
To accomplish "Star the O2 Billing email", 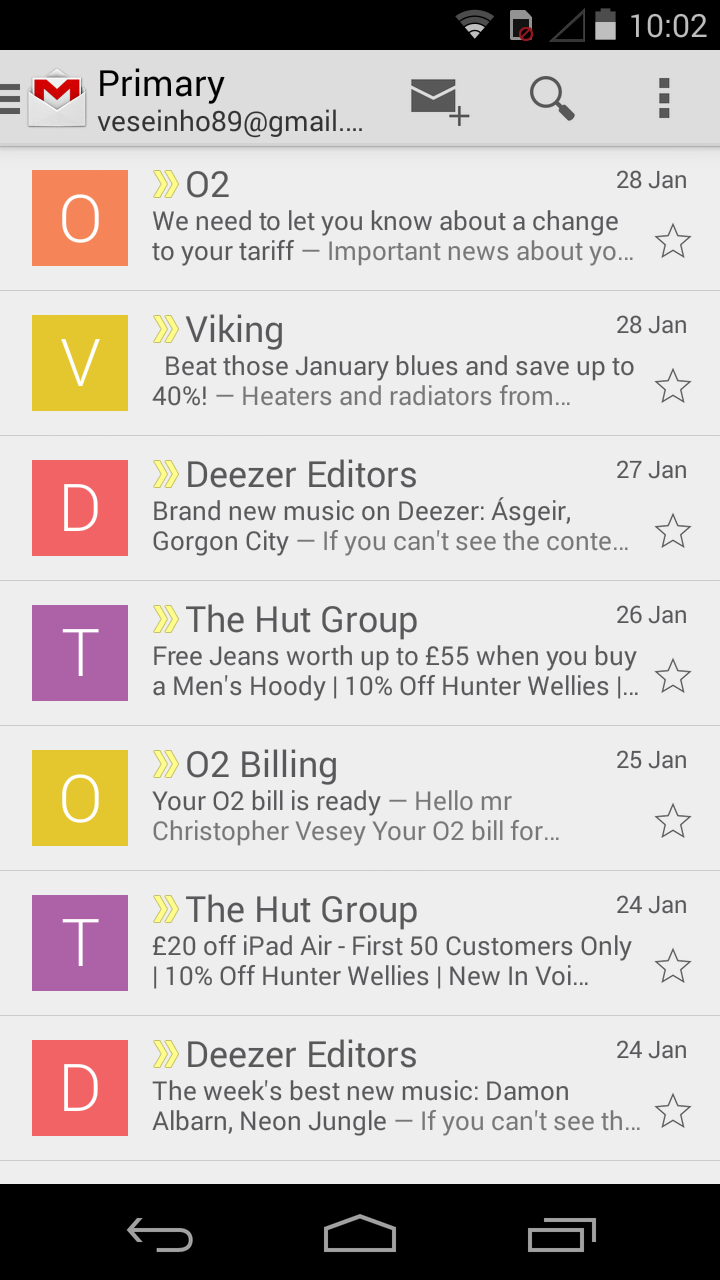I will pyautogui.click(x=672, y=821).
